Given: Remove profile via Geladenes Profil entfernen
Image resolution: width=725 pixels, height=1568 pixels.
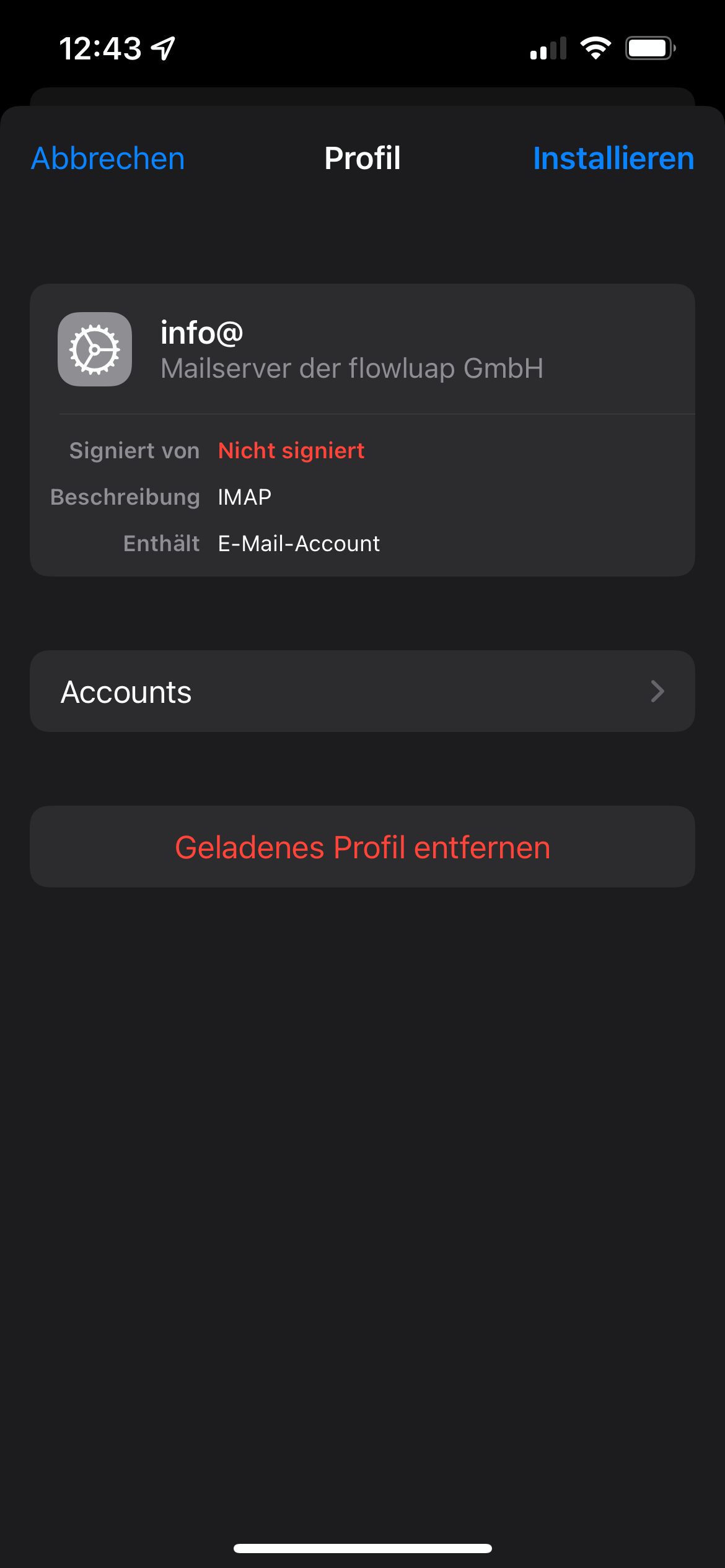Looking at the screenshot, I should (362, 847).
